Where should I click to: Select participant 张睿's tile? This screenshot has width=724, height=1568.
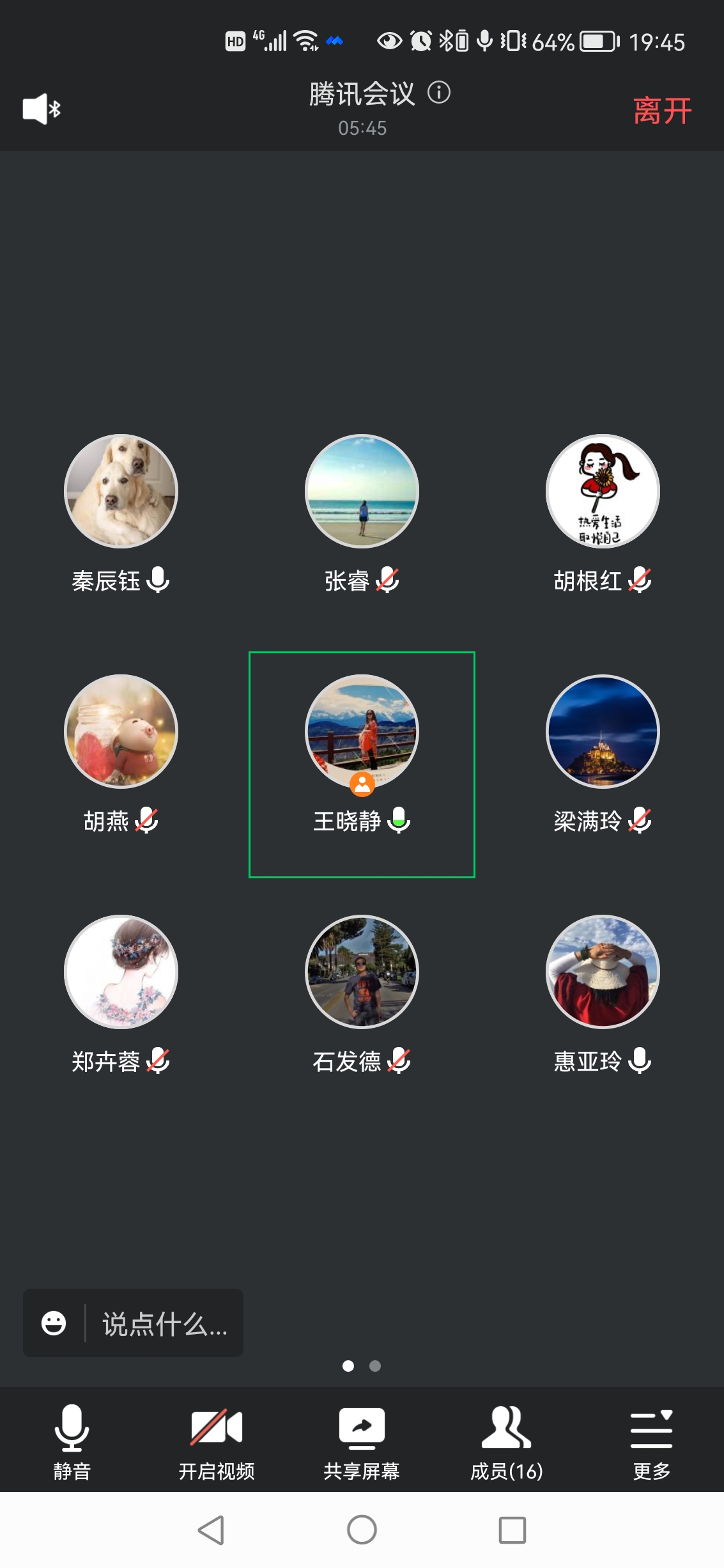[362, 492]
